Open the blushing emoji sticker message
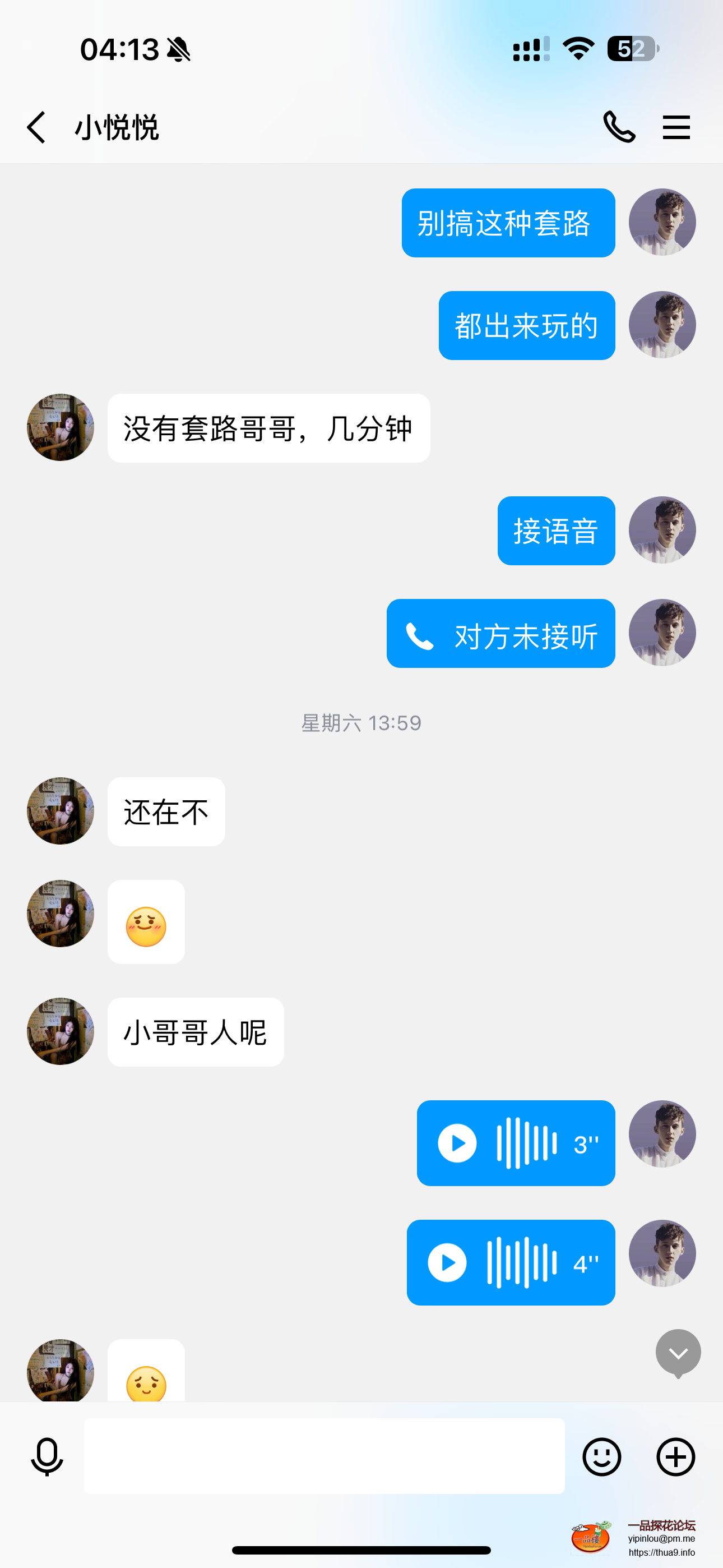Viewport: 723px width, 1568px height. click(x=146, y=922)
